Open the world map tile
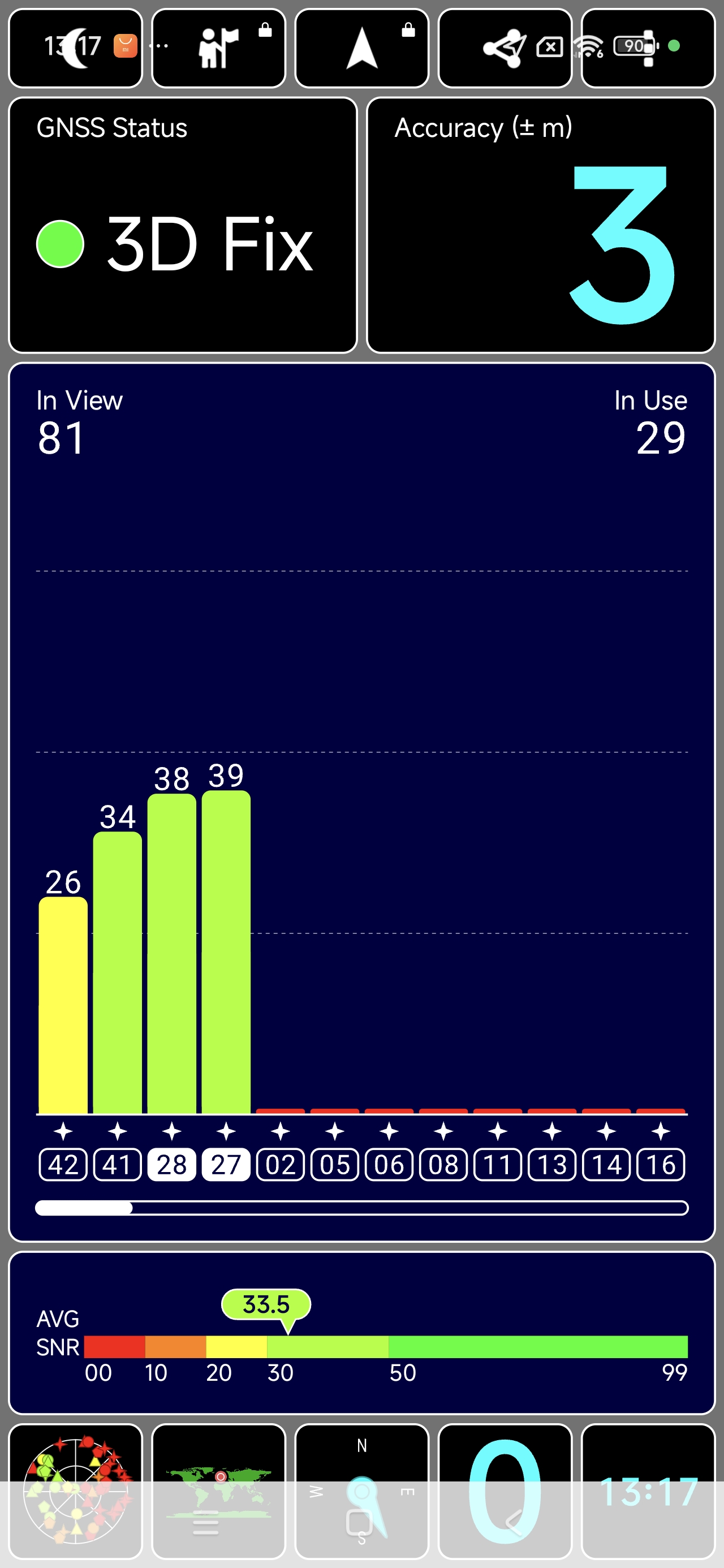Screen dimensions: 724x1568 tap(218, 1491)
